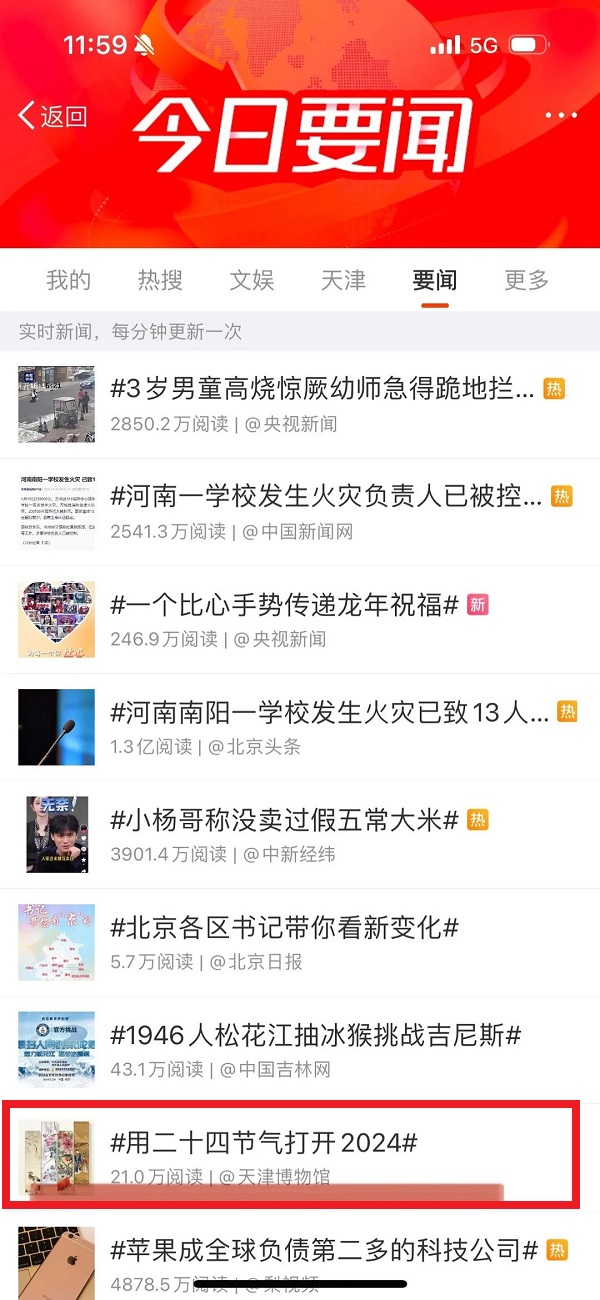Show the 更多 tab options
The height and width of the screenshot is (1300, 600).
tap(526, 280)
